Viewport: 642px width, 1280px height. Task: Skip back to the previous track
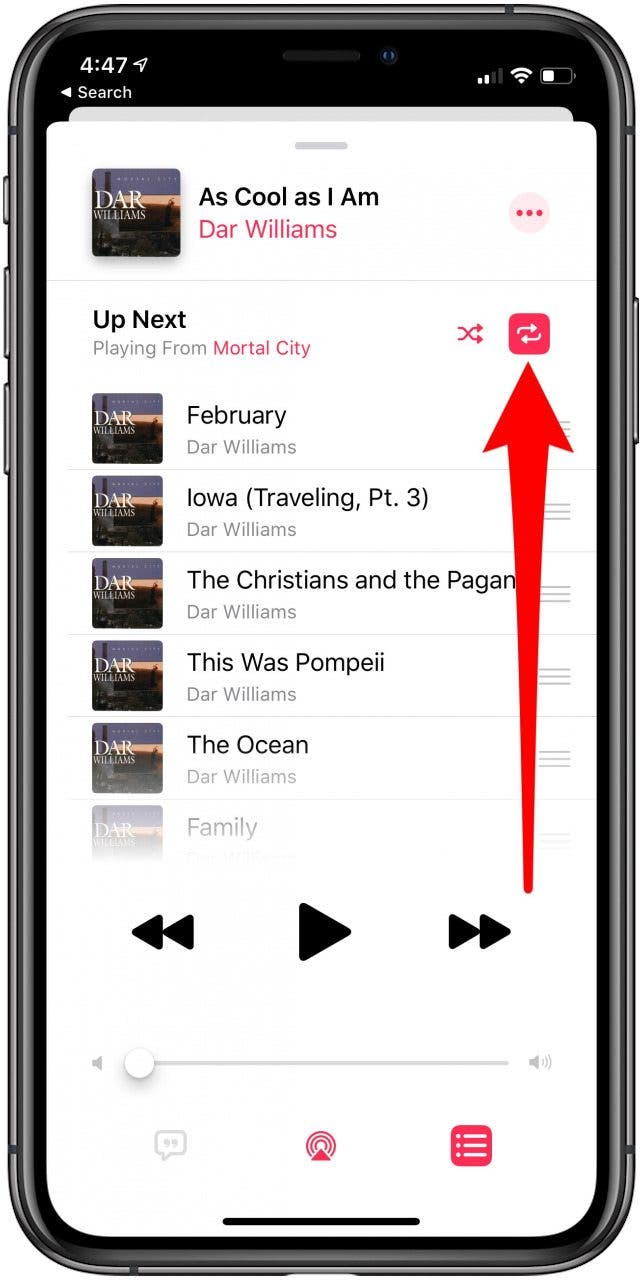163,933
